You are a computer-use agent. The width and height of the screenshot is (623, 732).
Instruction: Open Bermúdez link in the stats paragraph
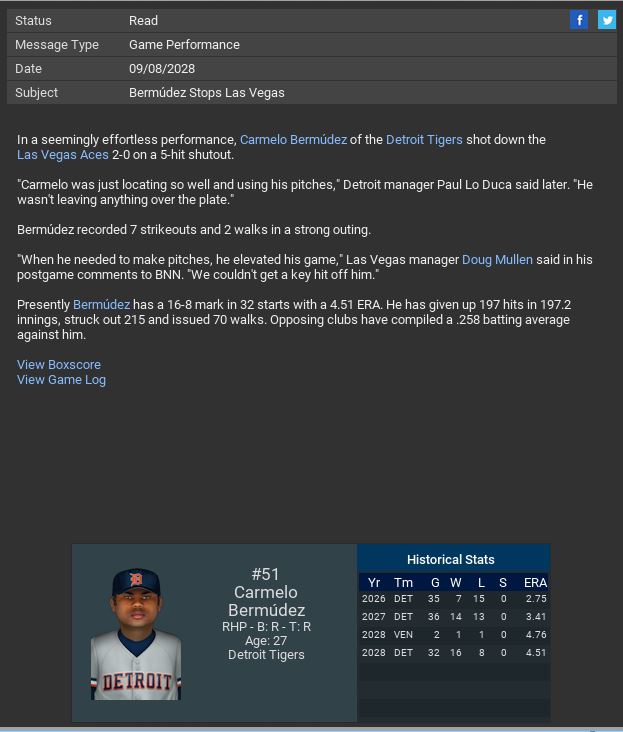click(101, 305)
